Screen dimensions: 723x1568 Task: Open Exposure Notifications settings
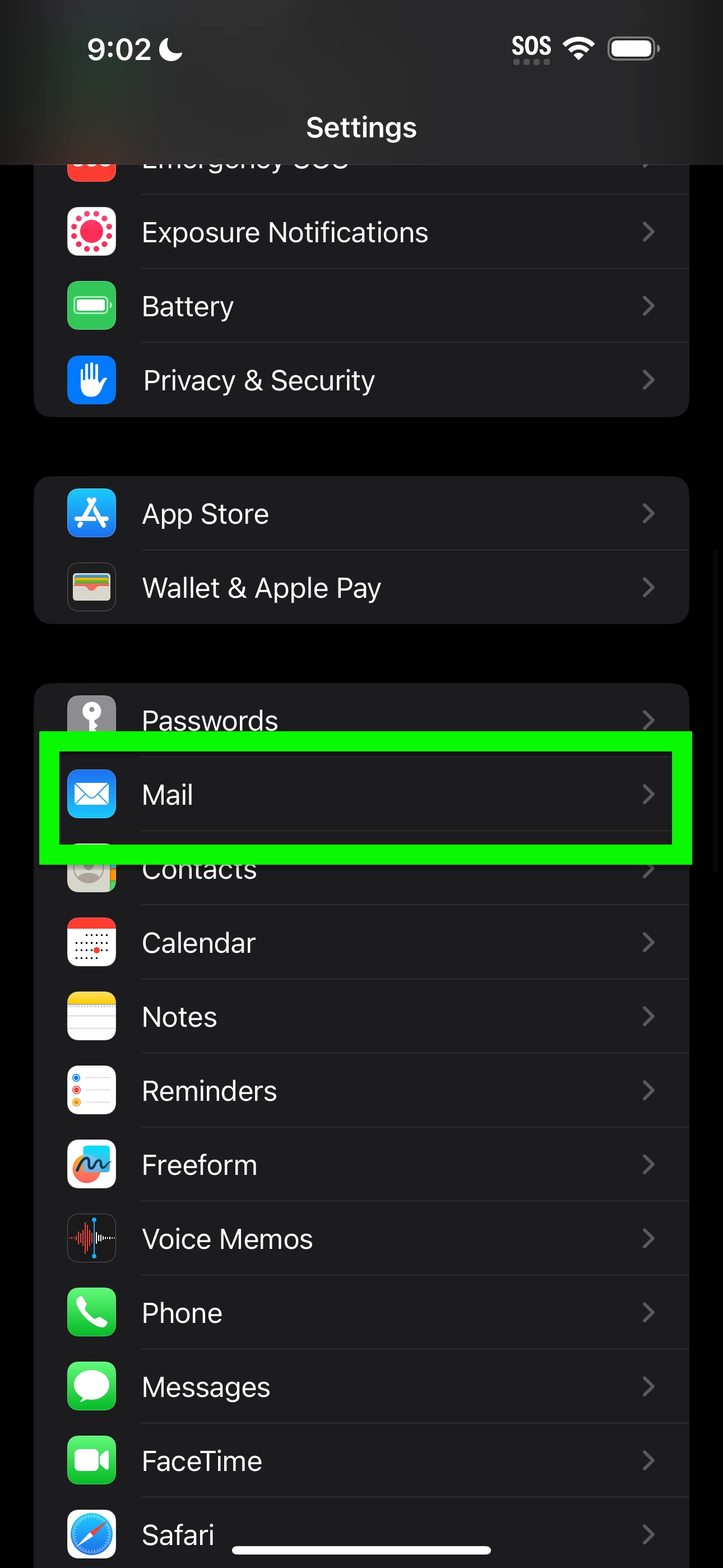(x=361, y=232)
